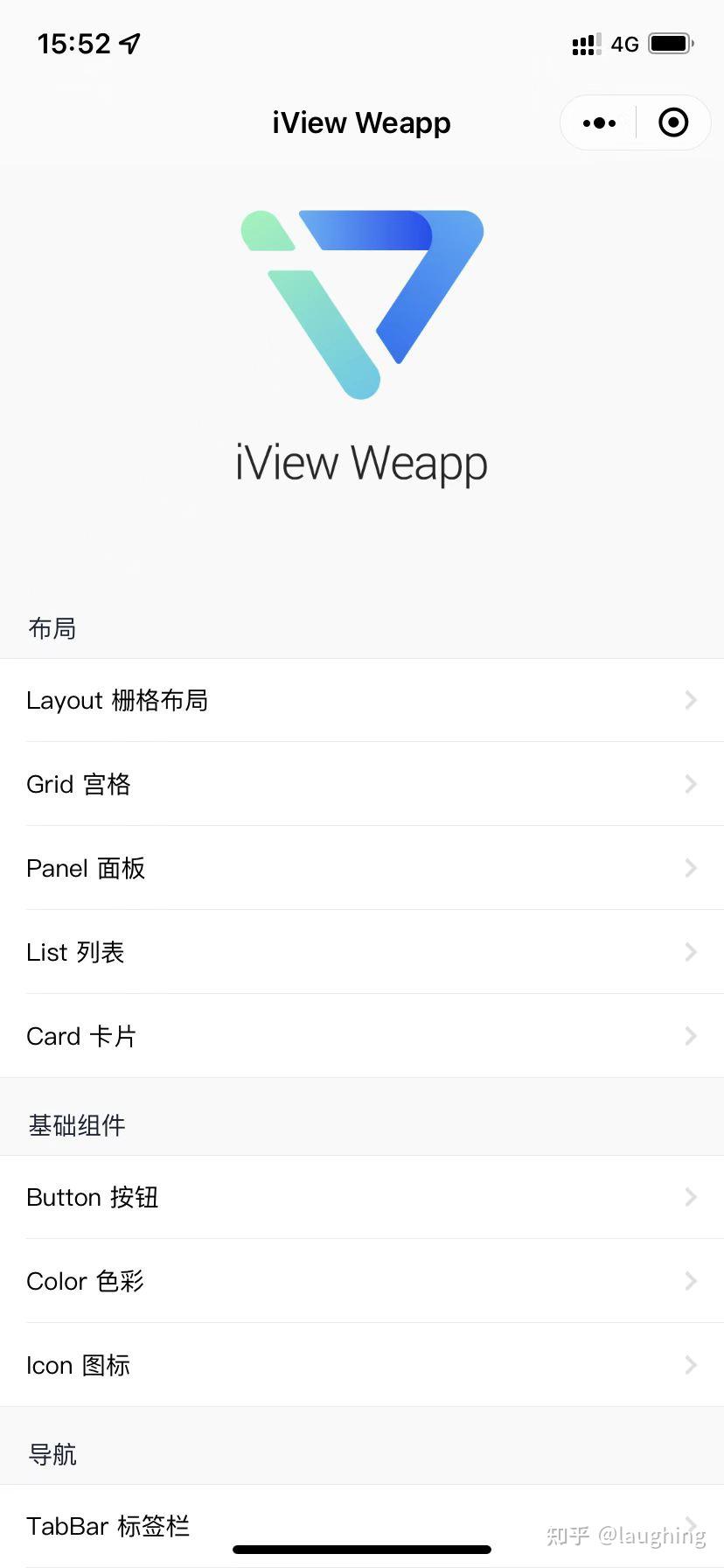Image resolution: width=724 pixels, height=1568 pixels.
Task: Close the mini program with the circle button
Action: tap(672, 123)
